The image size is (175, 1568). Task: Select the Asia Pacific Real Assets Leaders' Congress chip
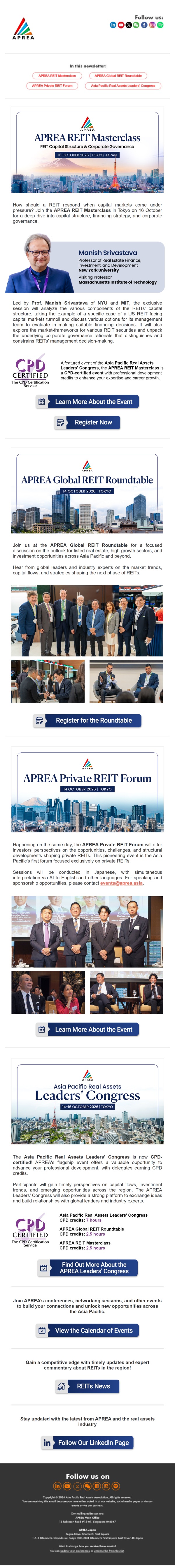click(x=123, y=86)
